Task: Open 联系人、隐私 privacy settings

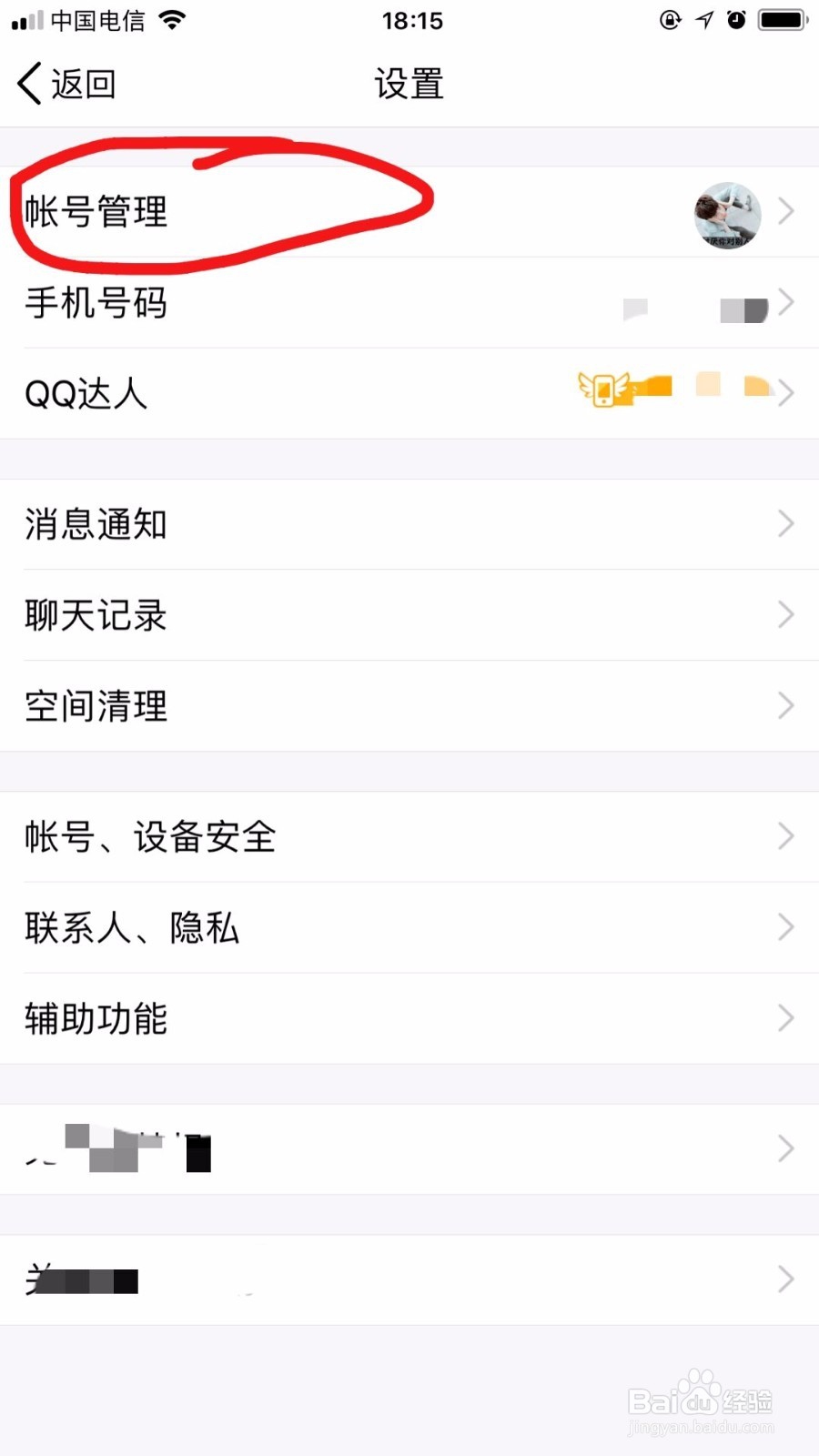Action: pyautogui.click(x=409, y=927)
